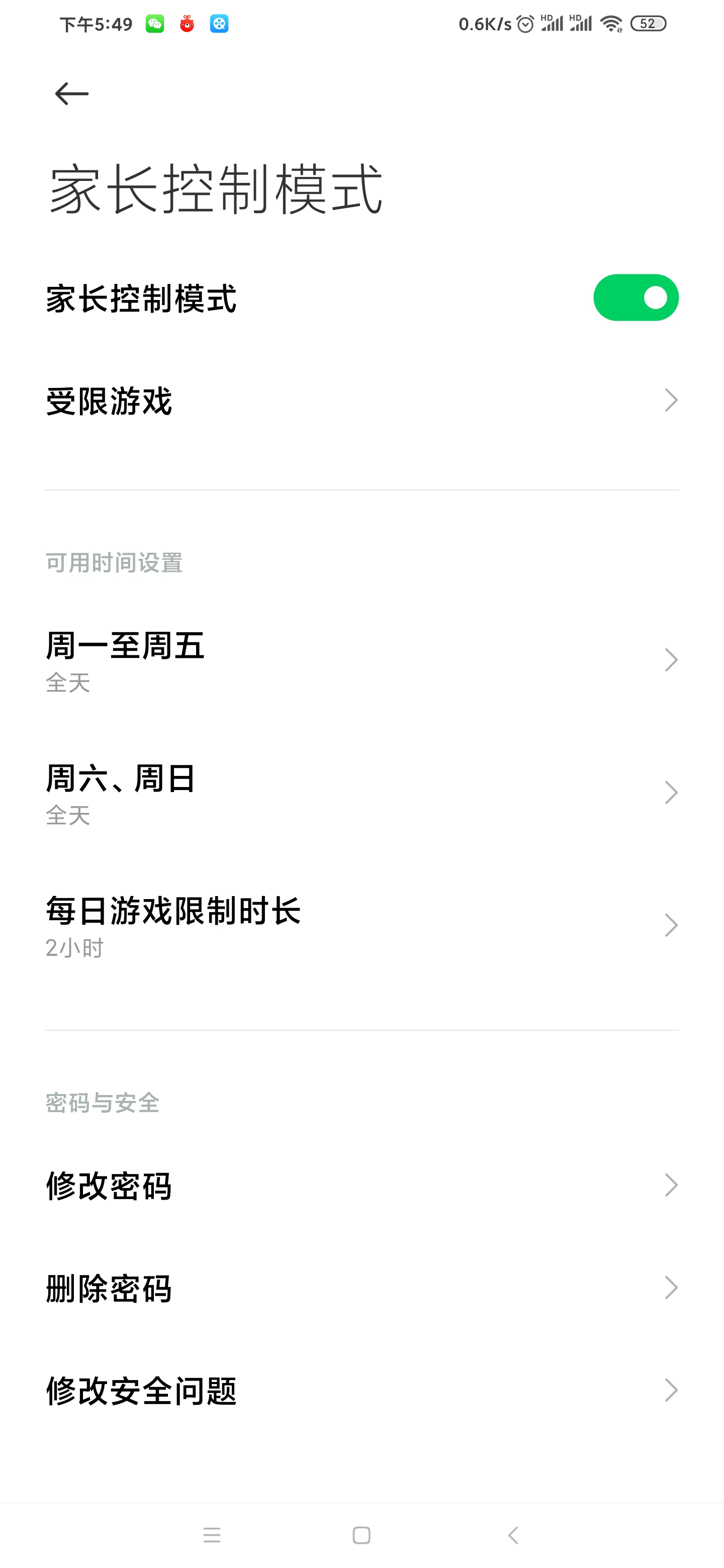
Task: Open 周六、周日 available time setting
Action: pyautogui.click(x=361, y=793)
